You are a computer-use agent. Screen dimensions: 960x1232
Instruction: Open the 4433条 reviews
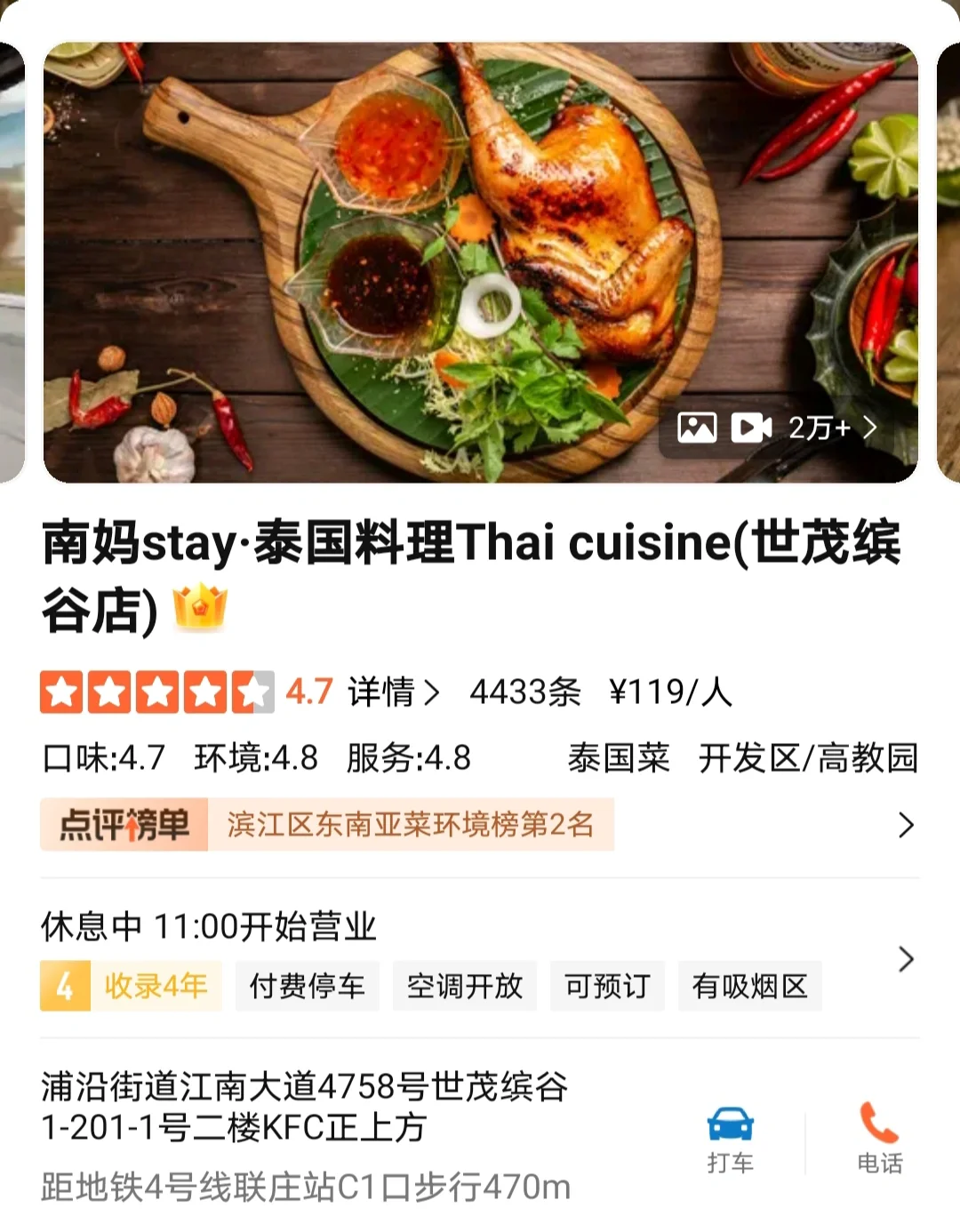[524, 692]
